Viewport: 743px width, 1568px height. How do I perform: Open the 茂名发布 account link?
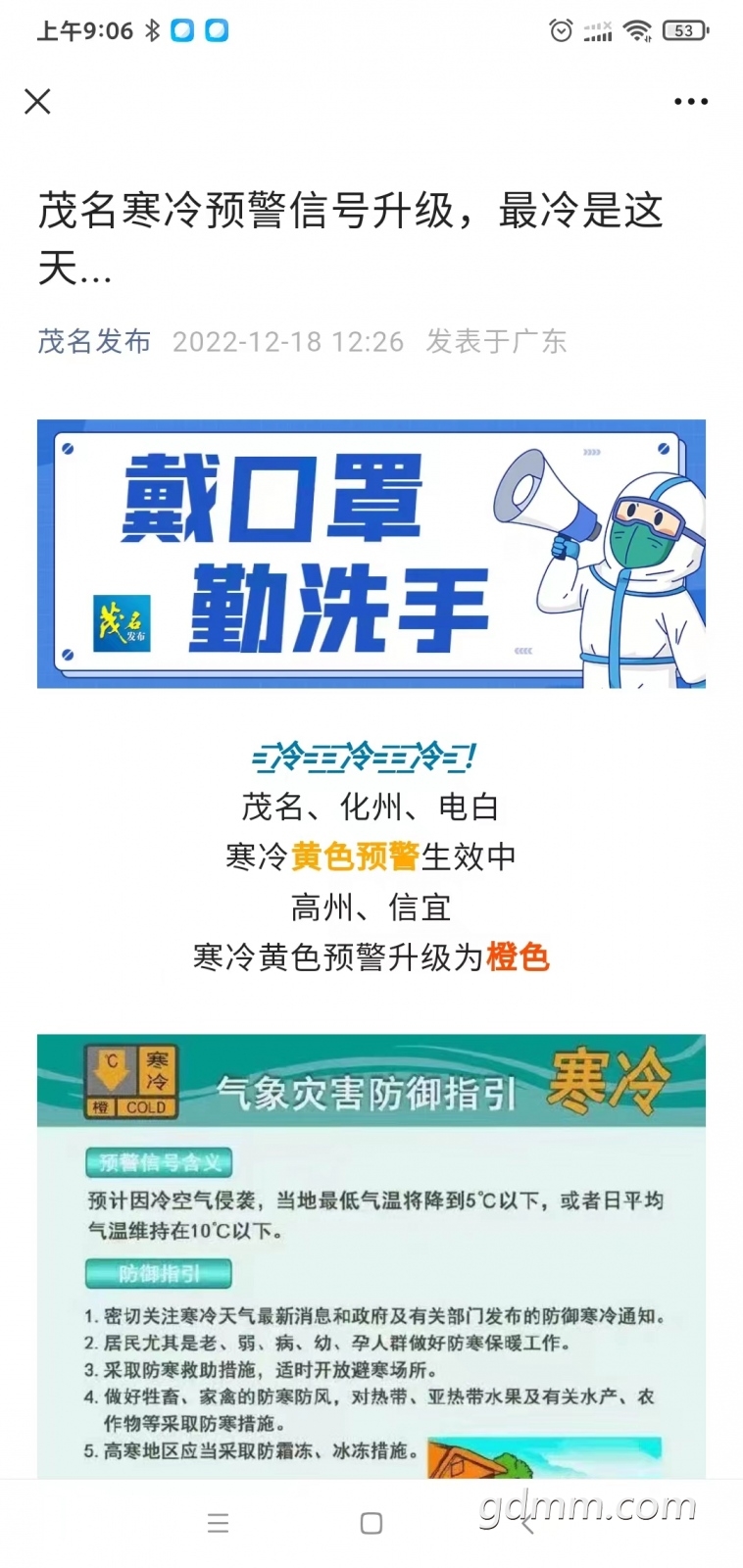point(94,341)
